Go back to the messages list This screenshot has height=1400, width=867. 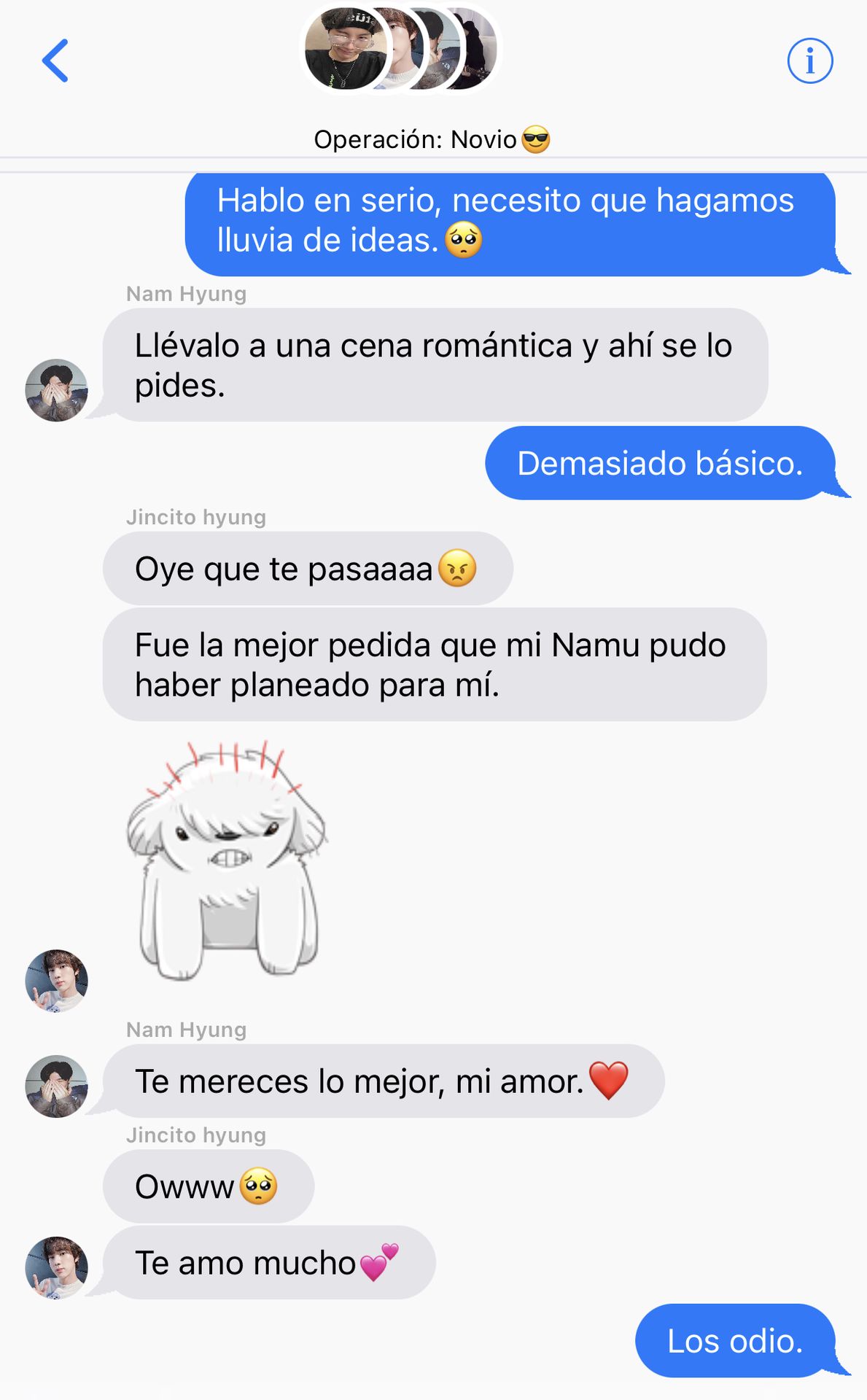[55, 61]
